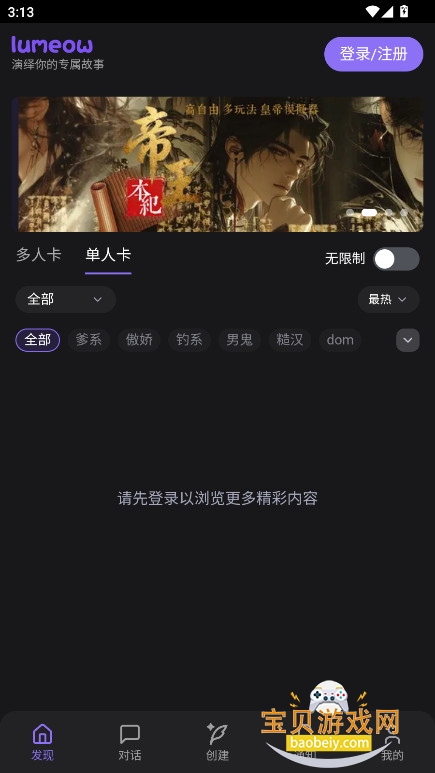Open the 全部 category dropdown
Viewport: 435px width, 773px height.
click(x=66, y=299)
